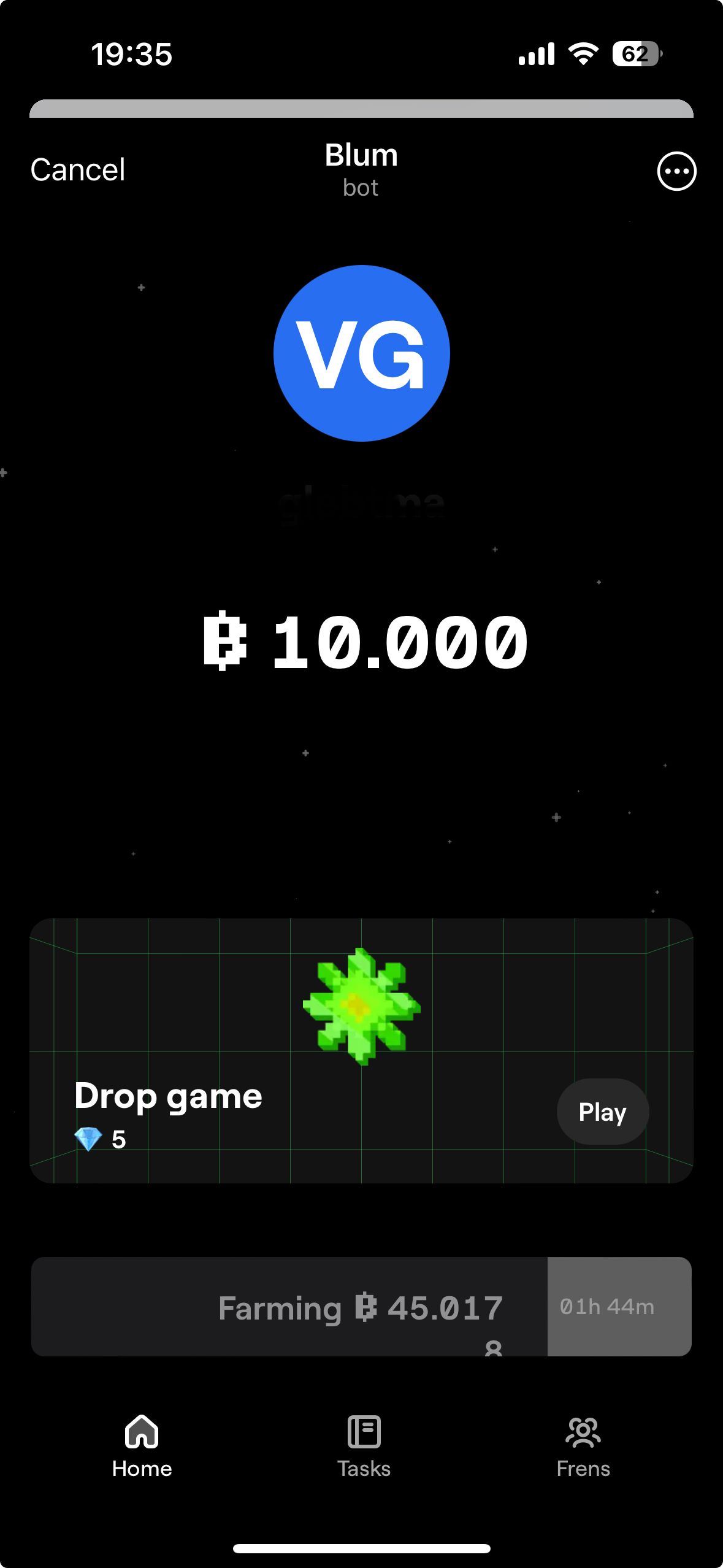The width and height of the screenshot is (723, 1568).
Task: Tap the Farming progress button
Action: pyautogui.click(x=361, y=1307)
